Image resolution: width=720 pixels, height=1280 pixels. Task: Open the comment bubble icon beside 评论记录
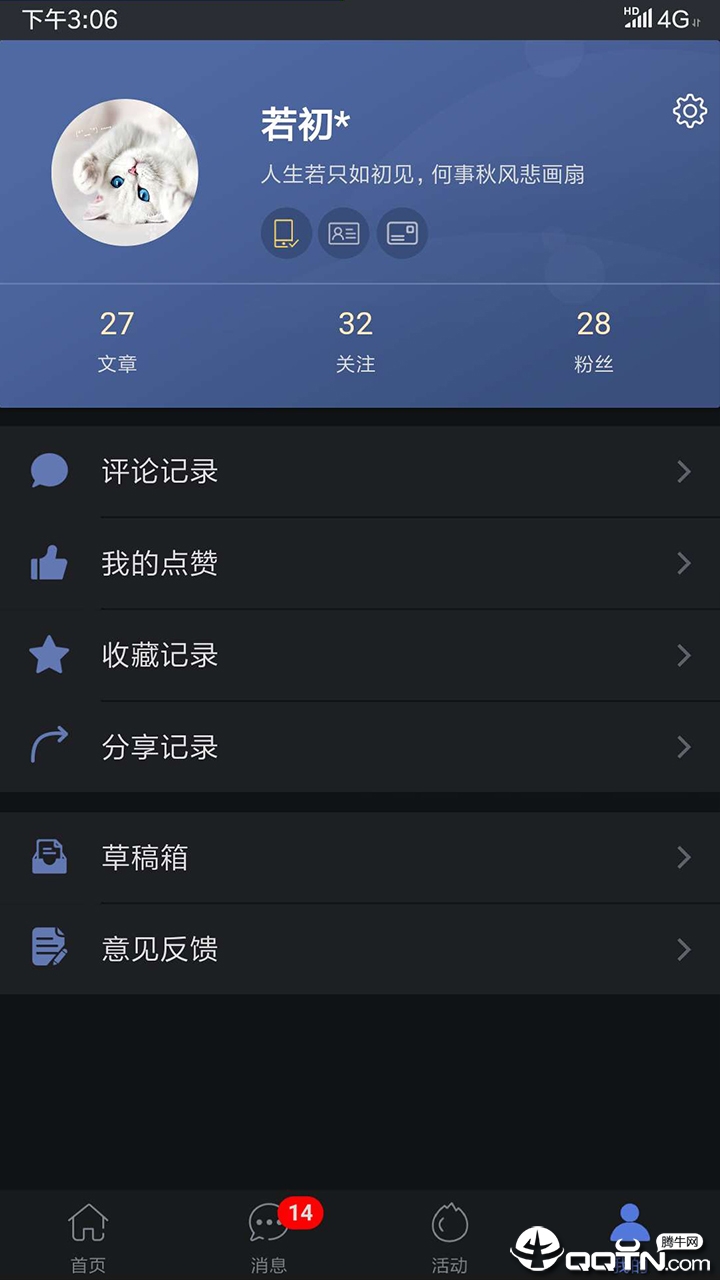click(x=49, y=471)
